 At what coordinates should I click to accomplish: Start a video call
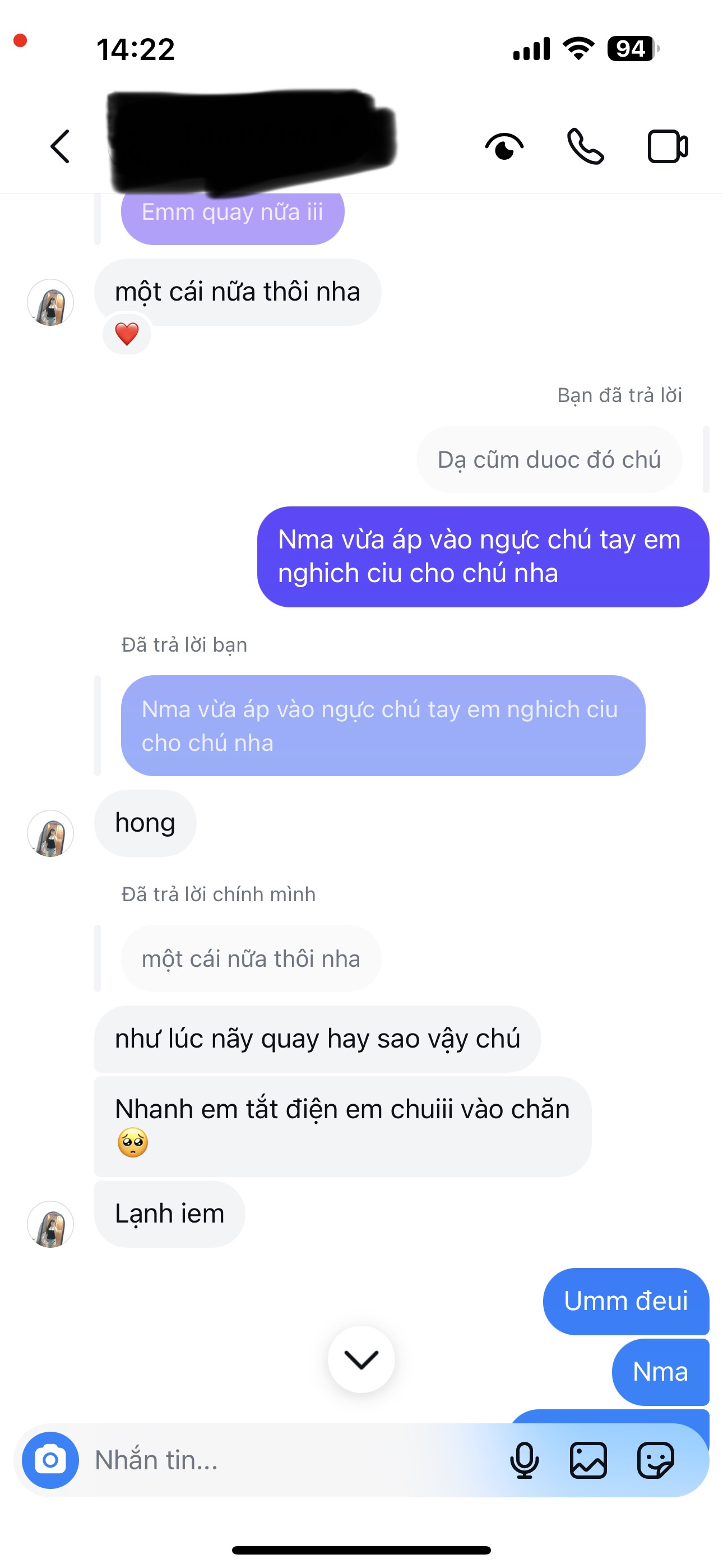pyautogui.click(x=668, y=147)
